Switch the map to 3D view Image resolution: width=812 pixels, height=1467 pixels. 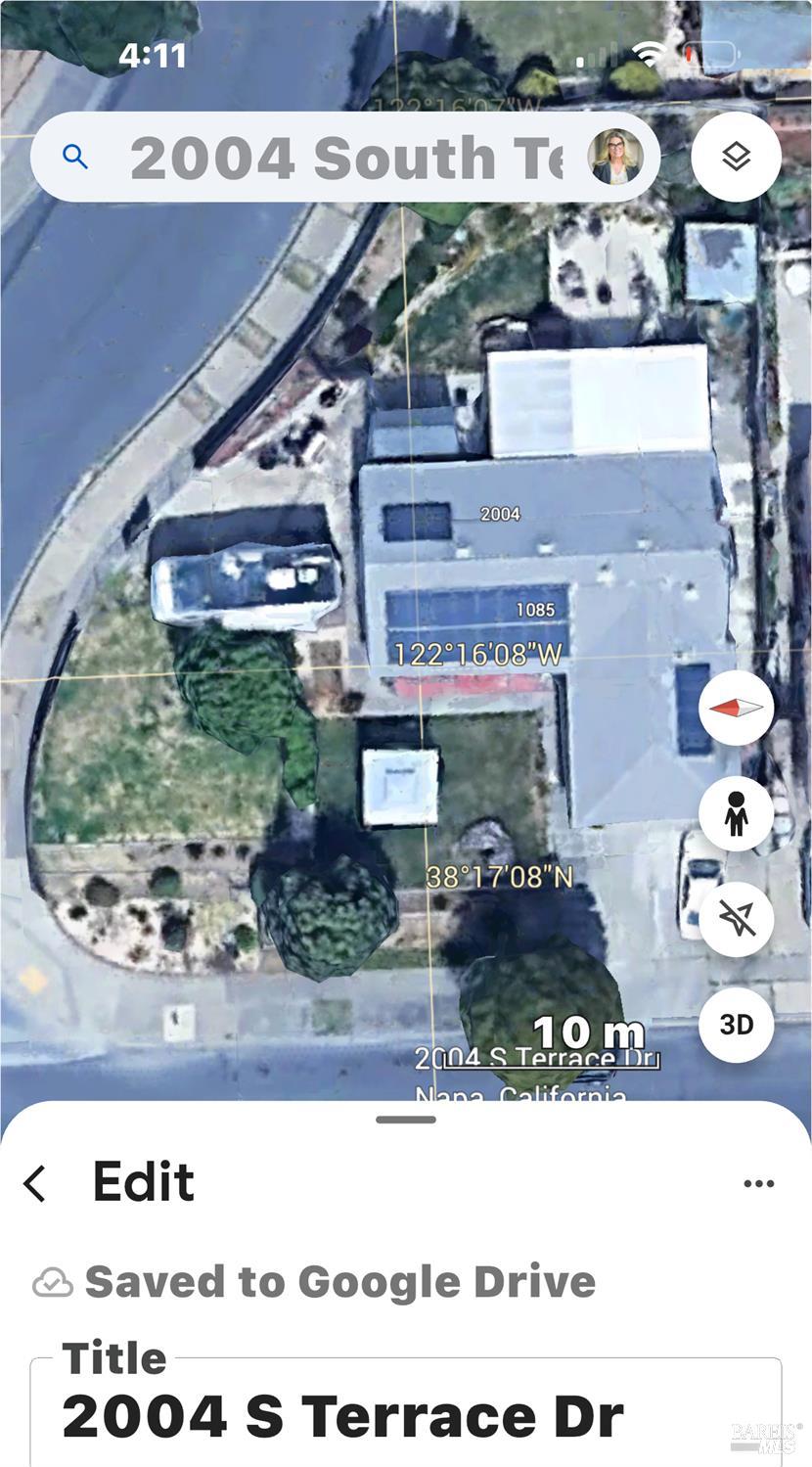[736, 1025]
